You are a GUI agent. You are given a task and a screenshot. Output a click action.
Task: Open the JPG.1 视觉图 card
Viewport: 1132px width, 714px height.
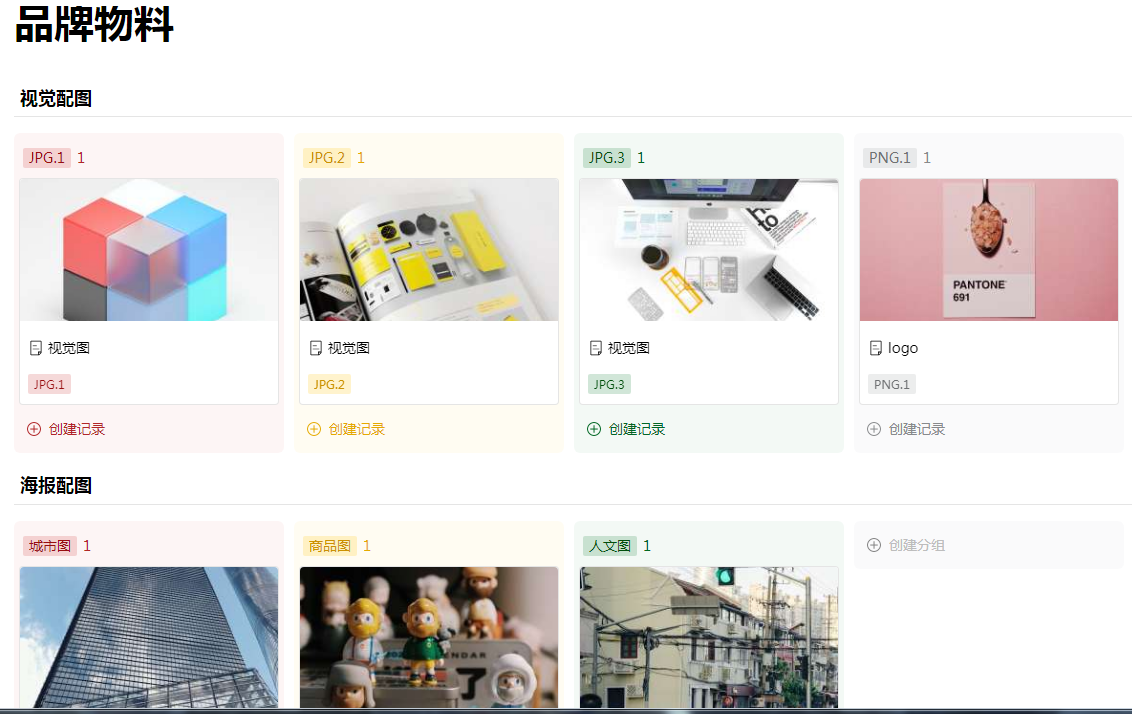click(149, 291)
